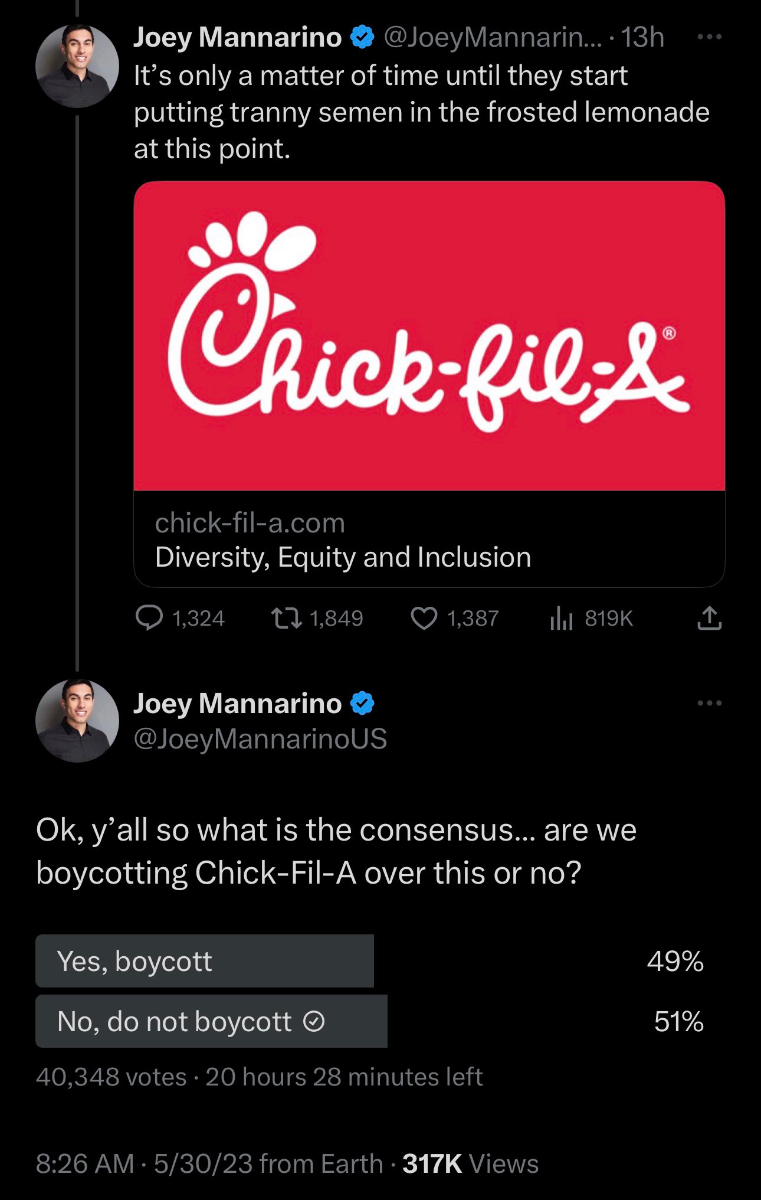Open the overflow menu on the poll tweet
Image resolution: width=761 pixels, height=1200 pixels.
tap(709, 704)
